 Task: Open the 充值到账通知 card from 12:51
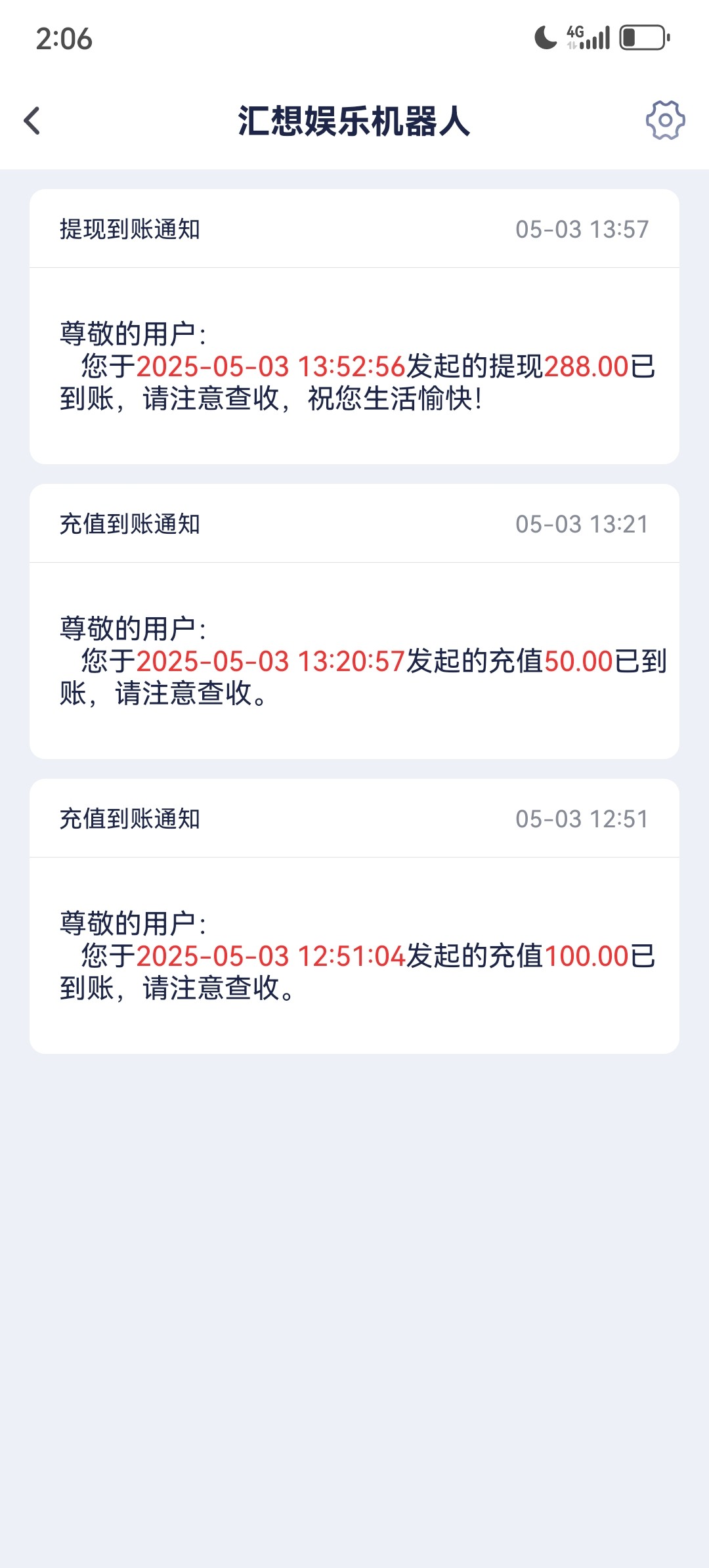tap(354, 916)
